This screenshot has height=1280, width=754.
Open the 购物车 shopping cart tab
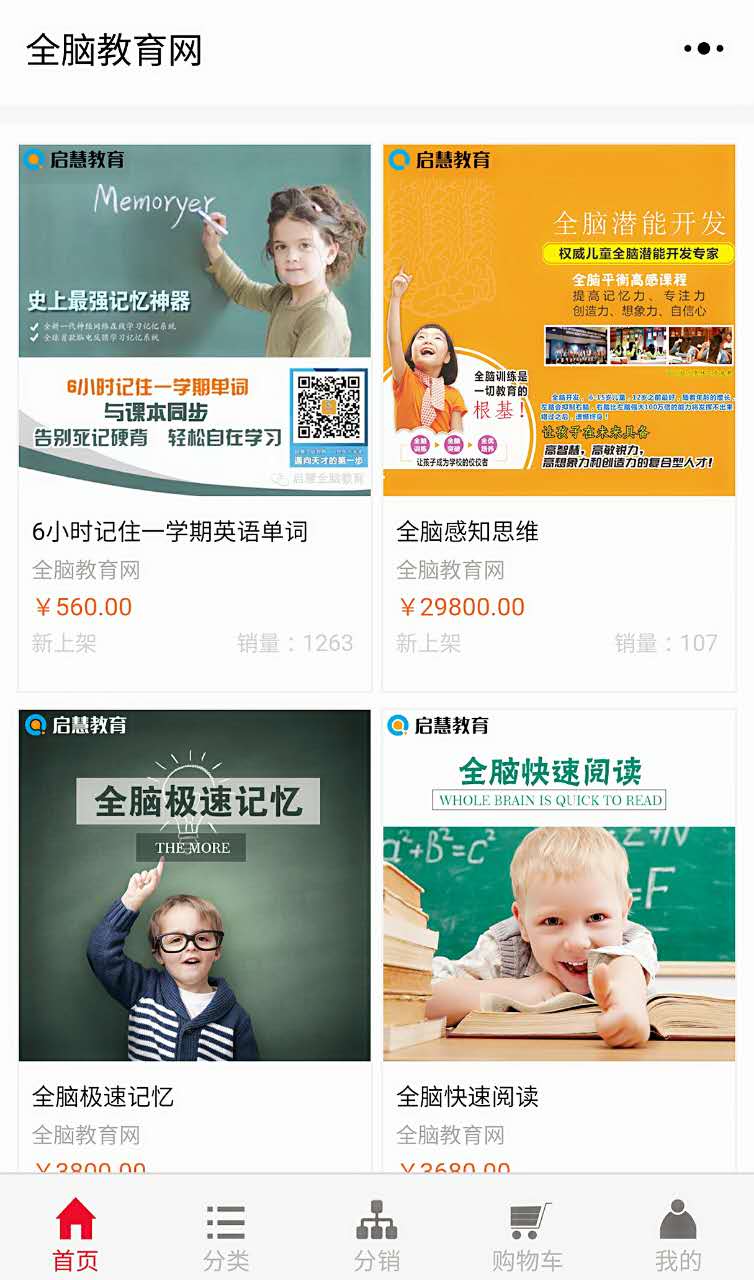[528, 1234]
